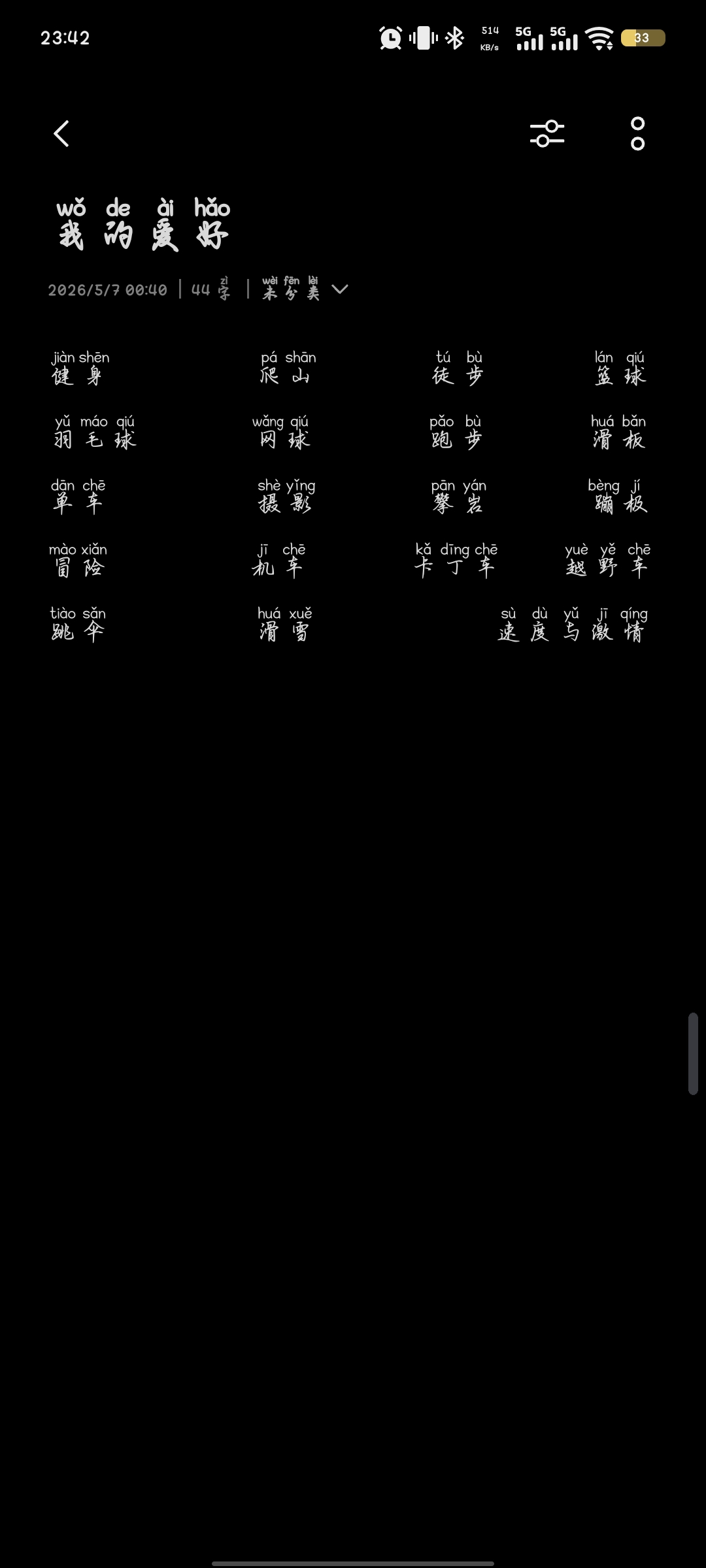Open the note settings sliders icon
This screenshot has width=706, height=1568.
click(x=547, y=133)
